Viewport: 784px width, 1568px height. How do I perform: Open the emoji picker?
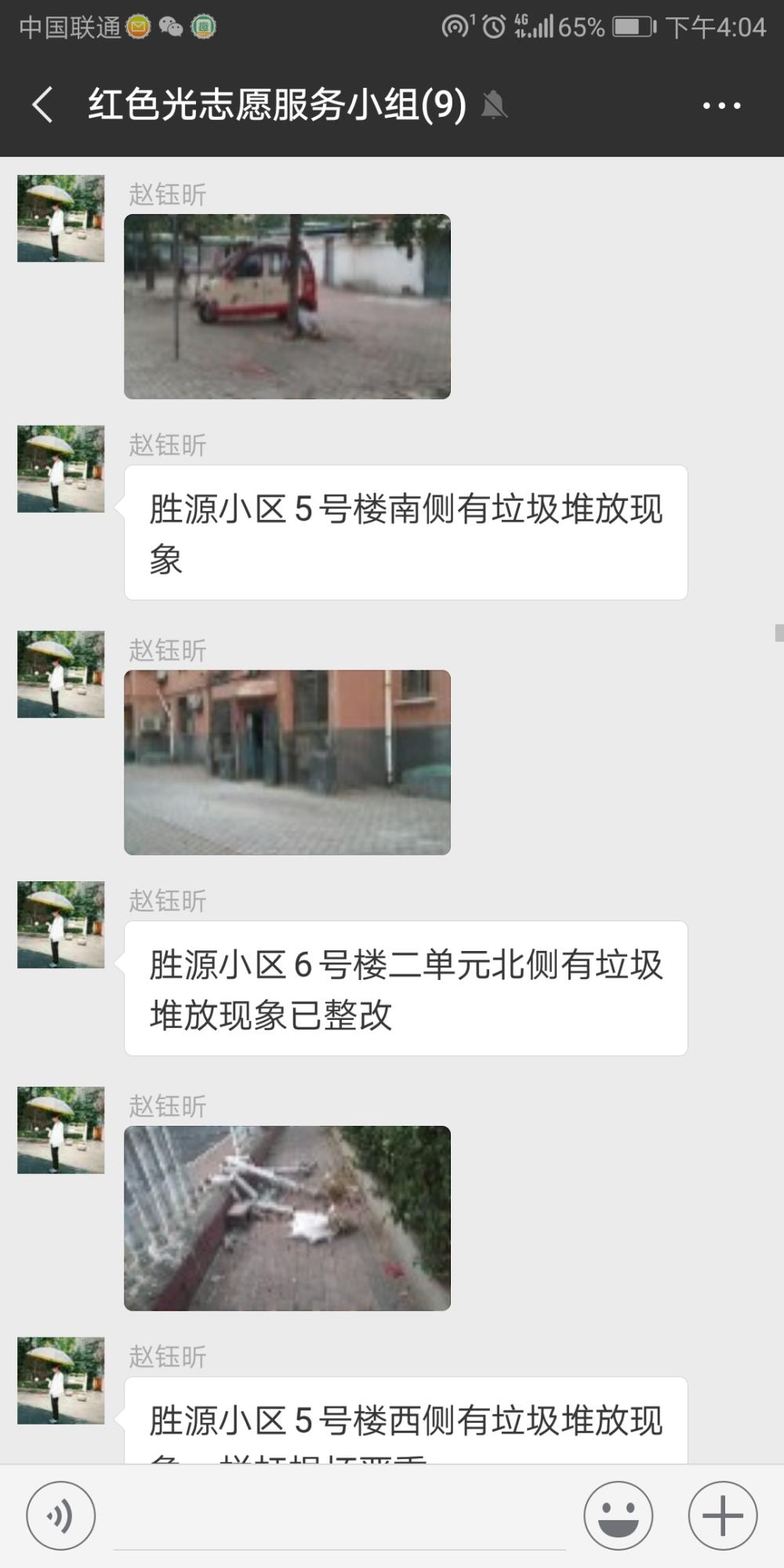619,1515
